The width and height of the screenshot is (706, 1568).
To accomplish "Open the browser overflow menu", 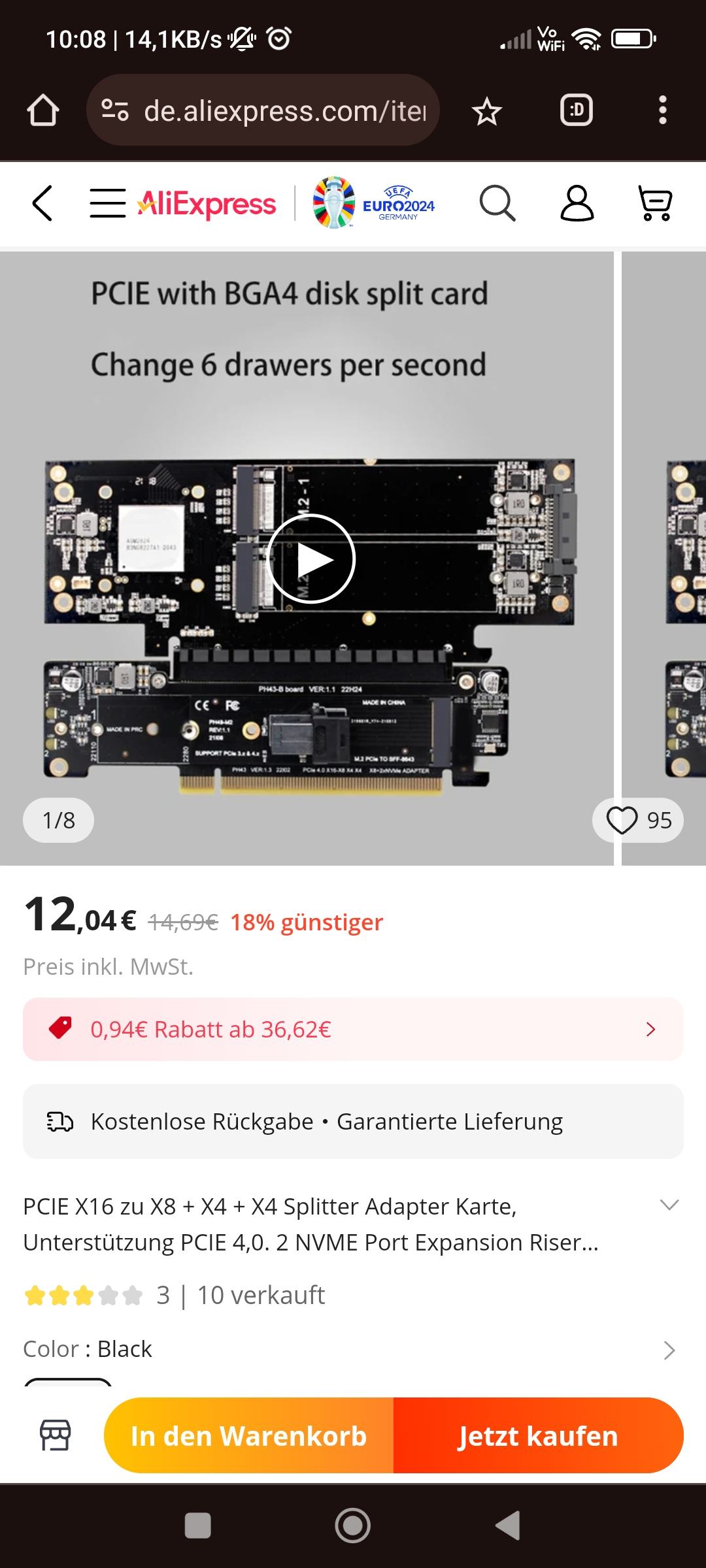I will (x=662, y=110).
